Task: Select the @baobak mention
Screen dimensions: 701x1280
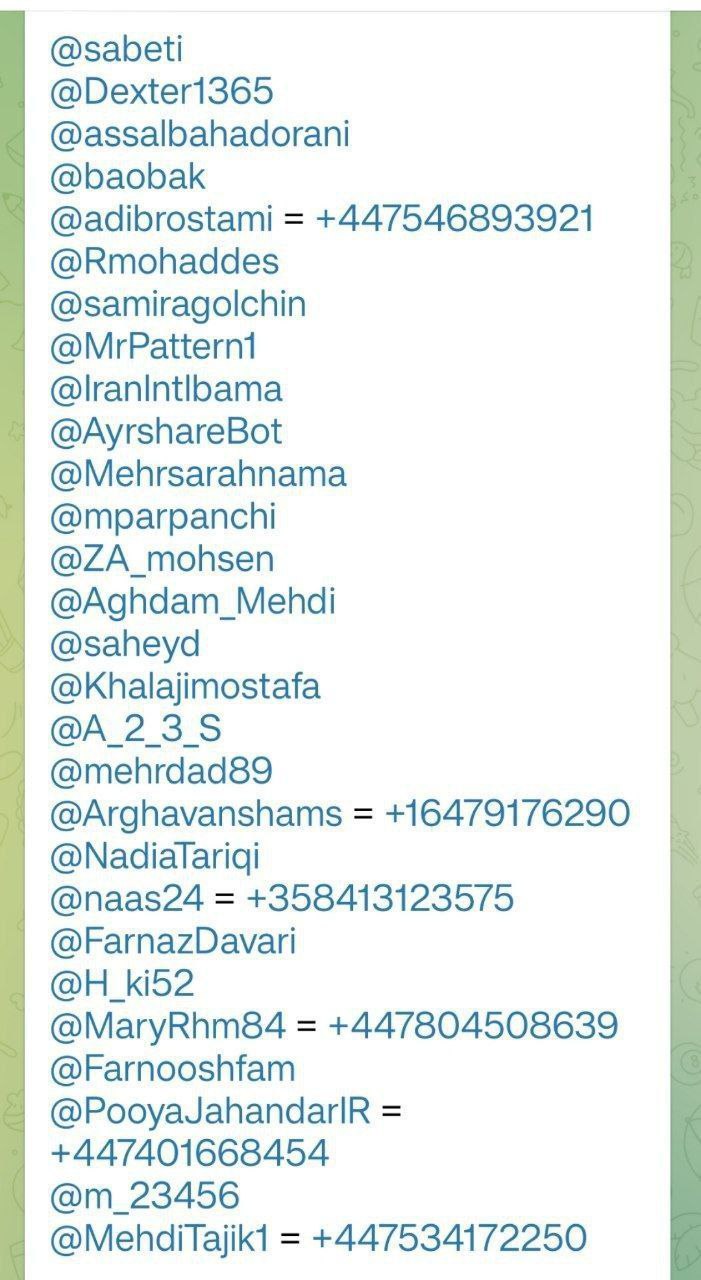Action: click(x=128, y=177)
